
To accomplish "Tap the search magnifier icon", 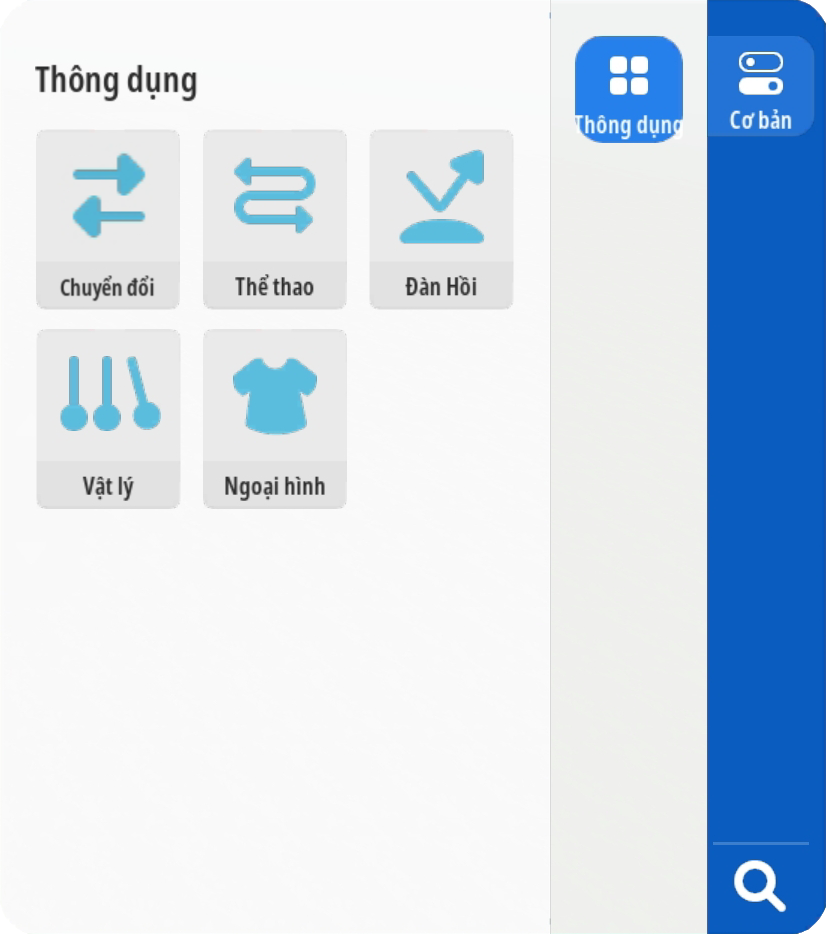I will coord(760,886).
